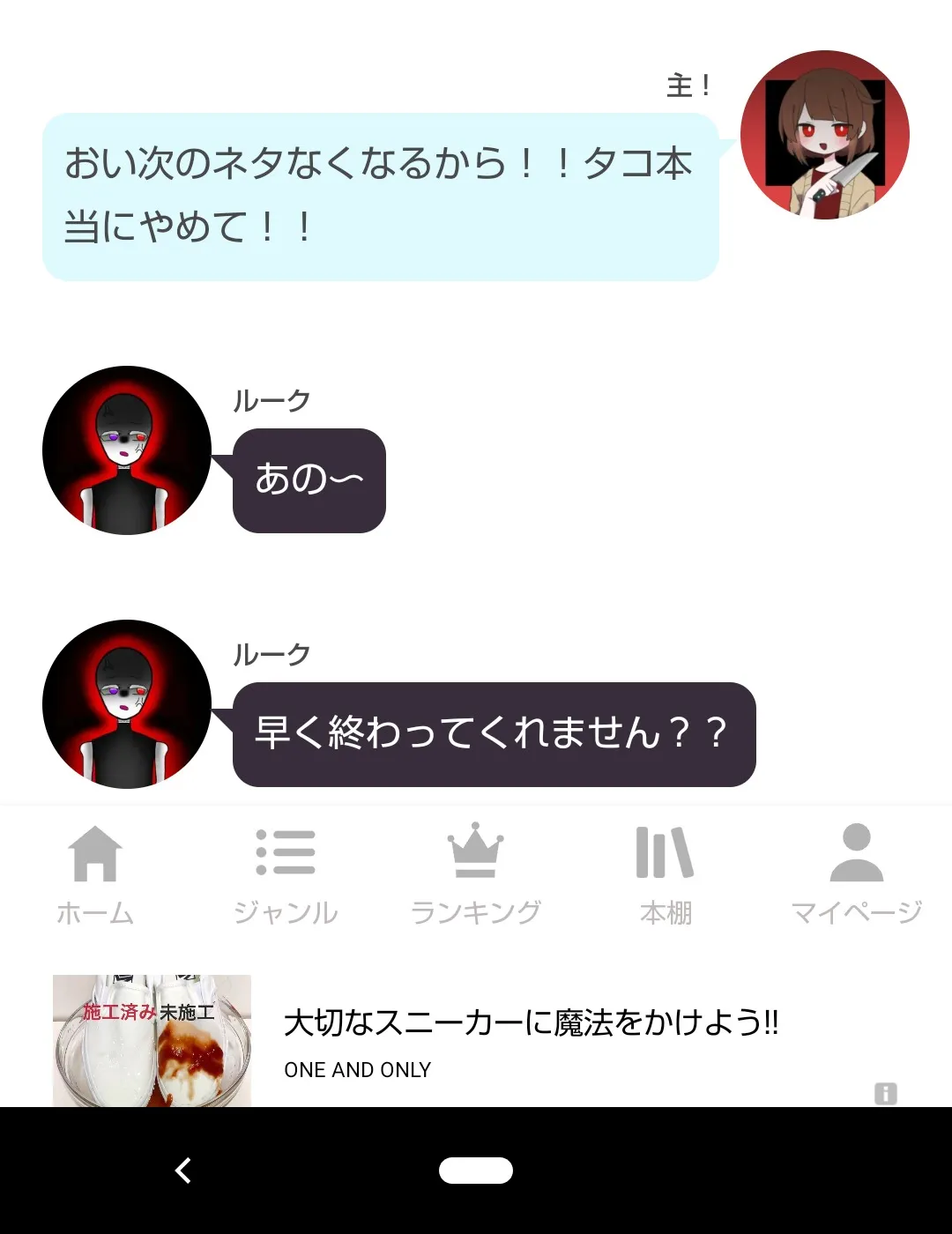Go back with the system back arrow
The width and height of the screenshot is (952, 1234).
tap(183, 1171)
